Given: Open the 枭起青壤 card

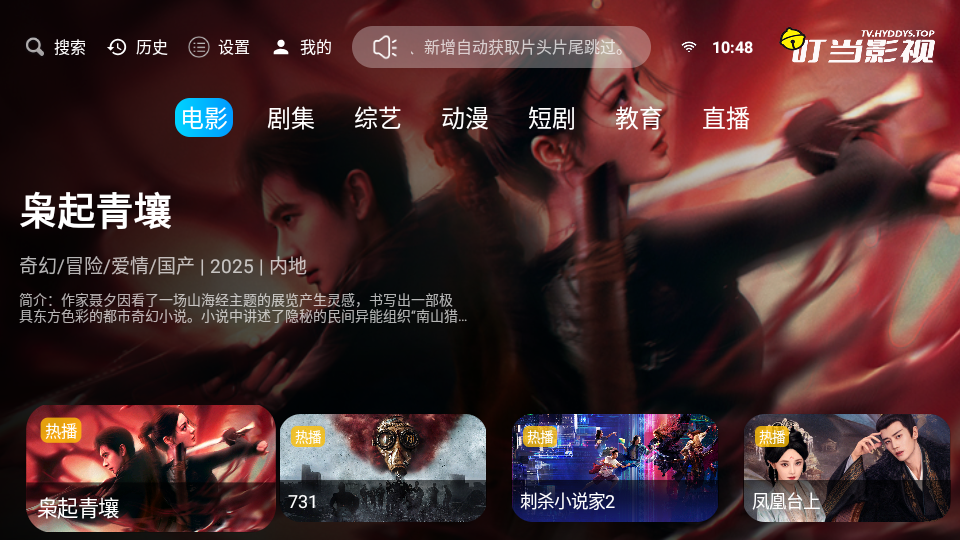Looking at the screenshot, I should [150, 468].
